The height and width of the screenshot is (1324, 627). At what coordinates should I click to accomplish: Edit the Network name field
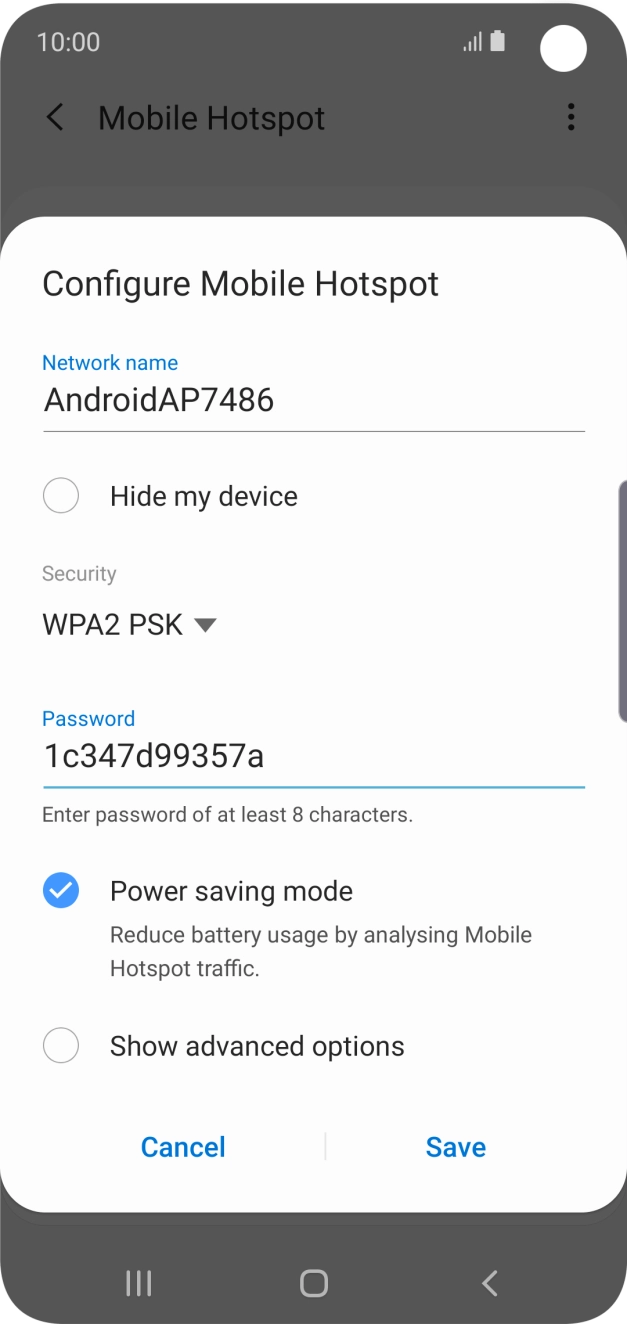(x=313, y=401)
